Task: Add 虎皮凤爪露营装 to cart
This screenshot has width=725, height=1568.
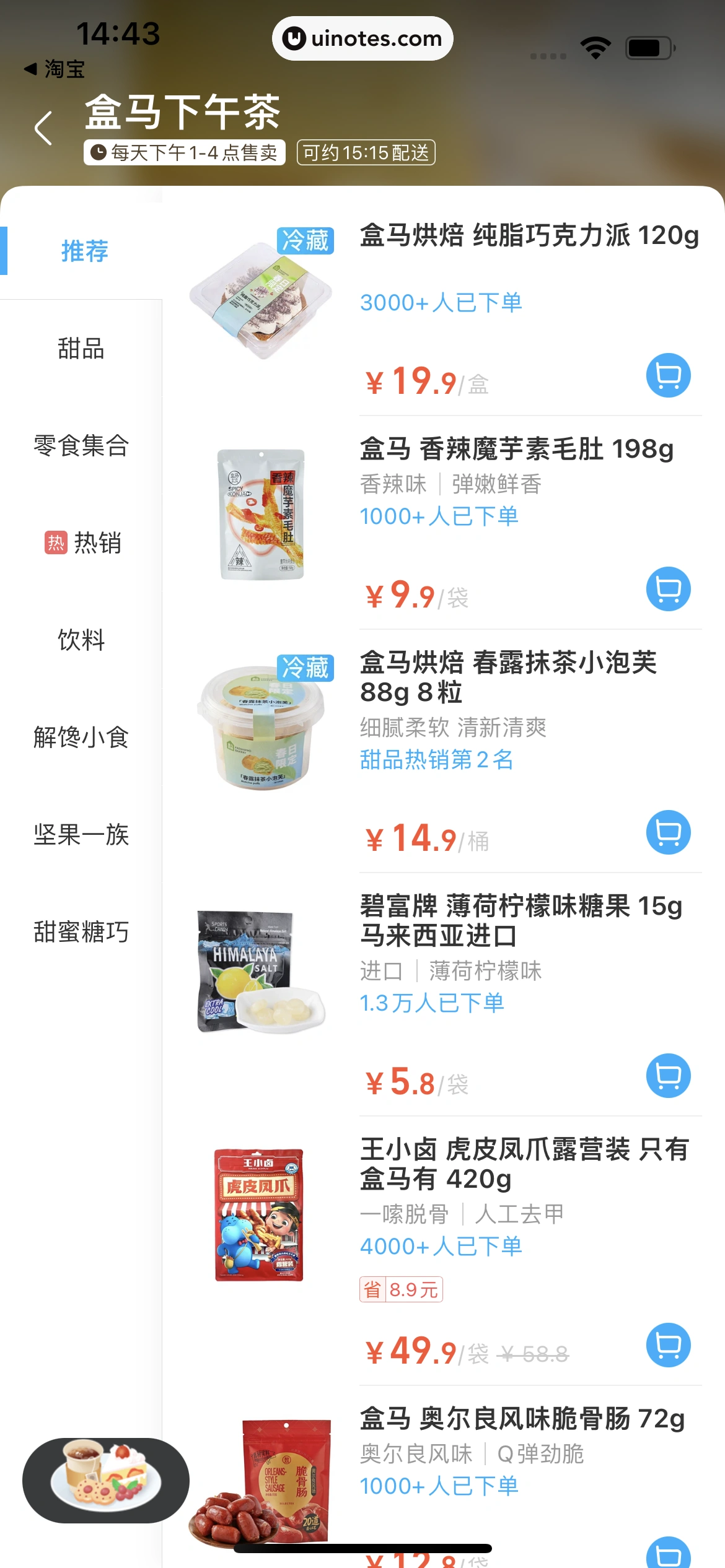Action: (x=668, y=1345)
